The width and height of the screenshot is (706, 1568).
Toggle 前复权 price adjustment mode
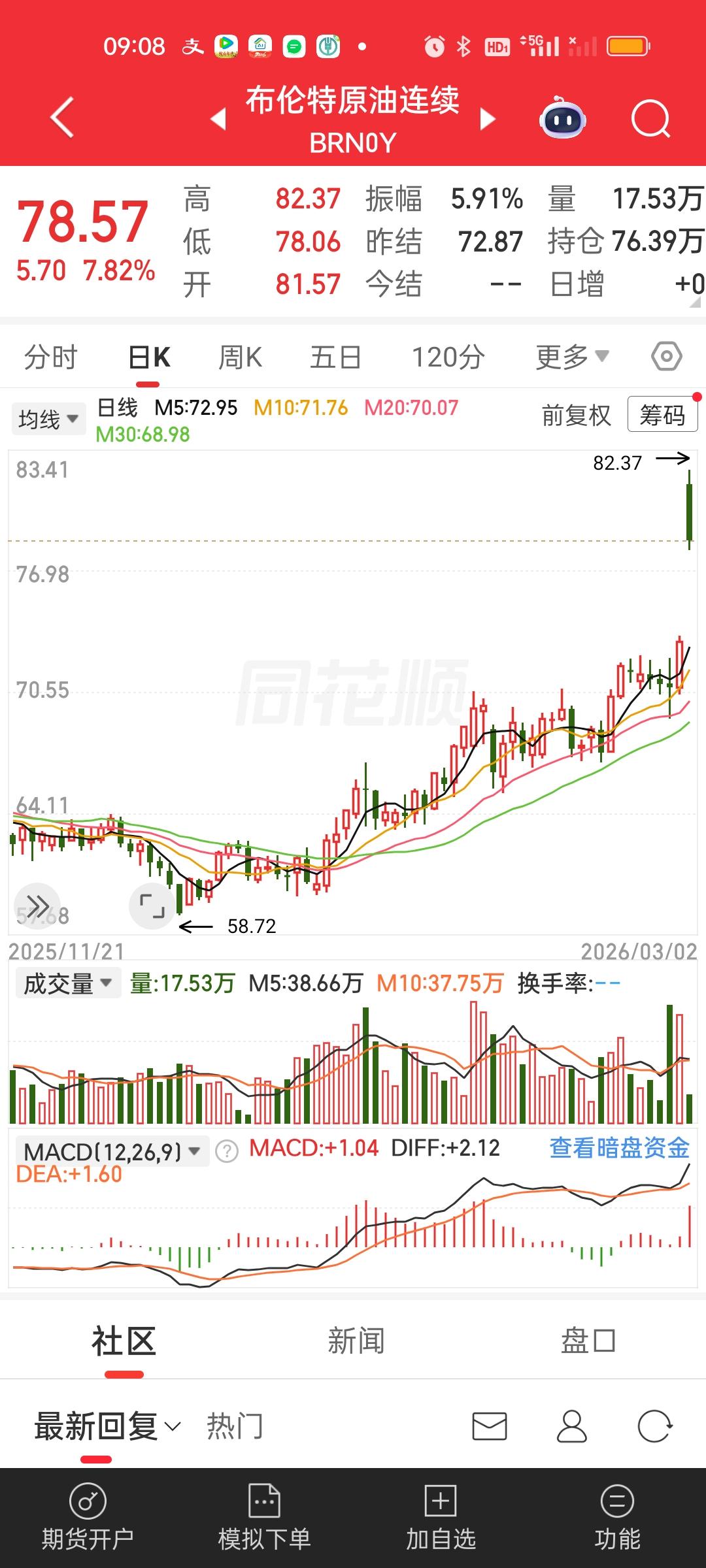tap(574, 415)
